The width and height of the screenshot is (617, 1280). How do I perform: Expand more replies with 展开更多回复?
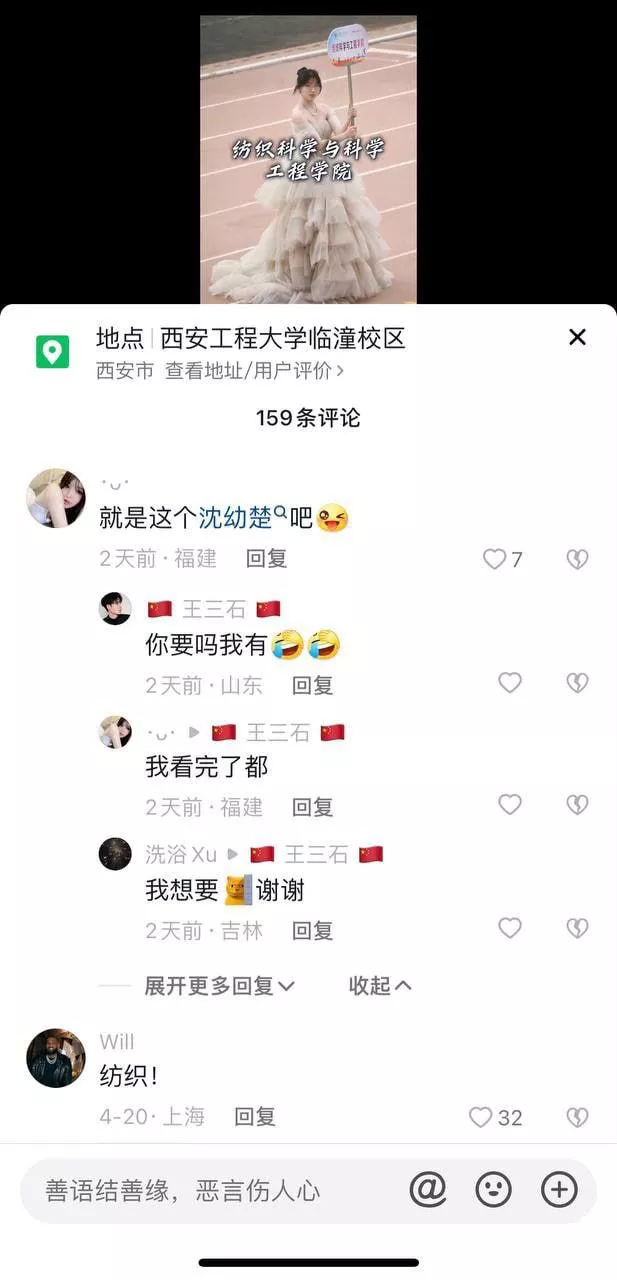[220, 986]
